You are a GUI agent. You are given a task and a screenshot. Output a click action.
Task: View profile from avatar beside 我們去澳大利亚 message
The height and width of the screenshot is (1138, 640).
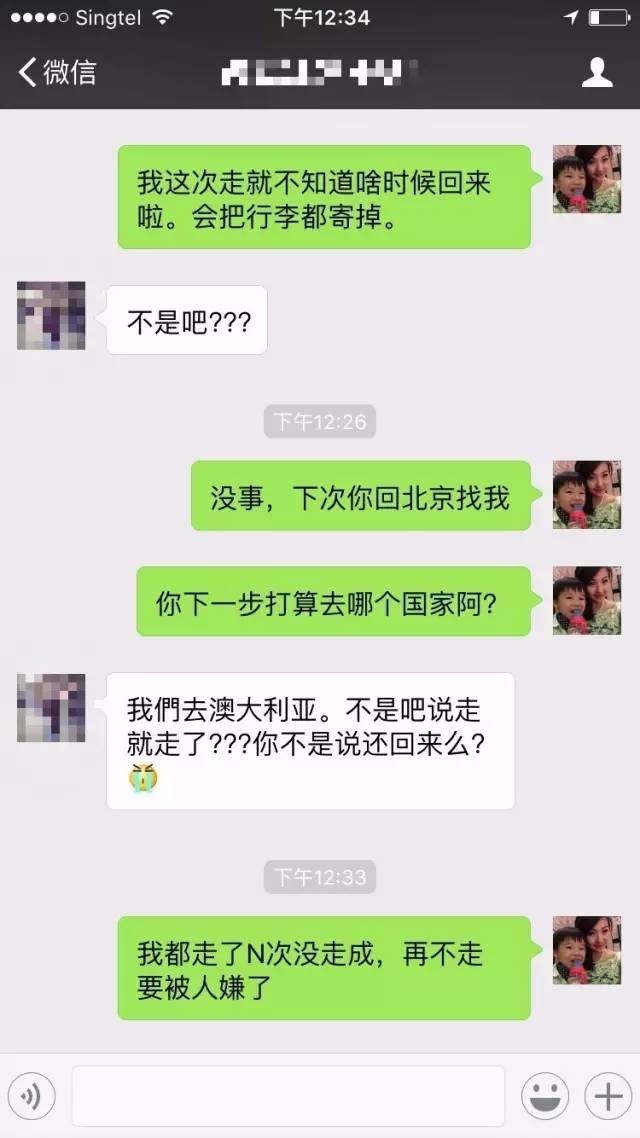pyautogui.click(x=51, y=707)
